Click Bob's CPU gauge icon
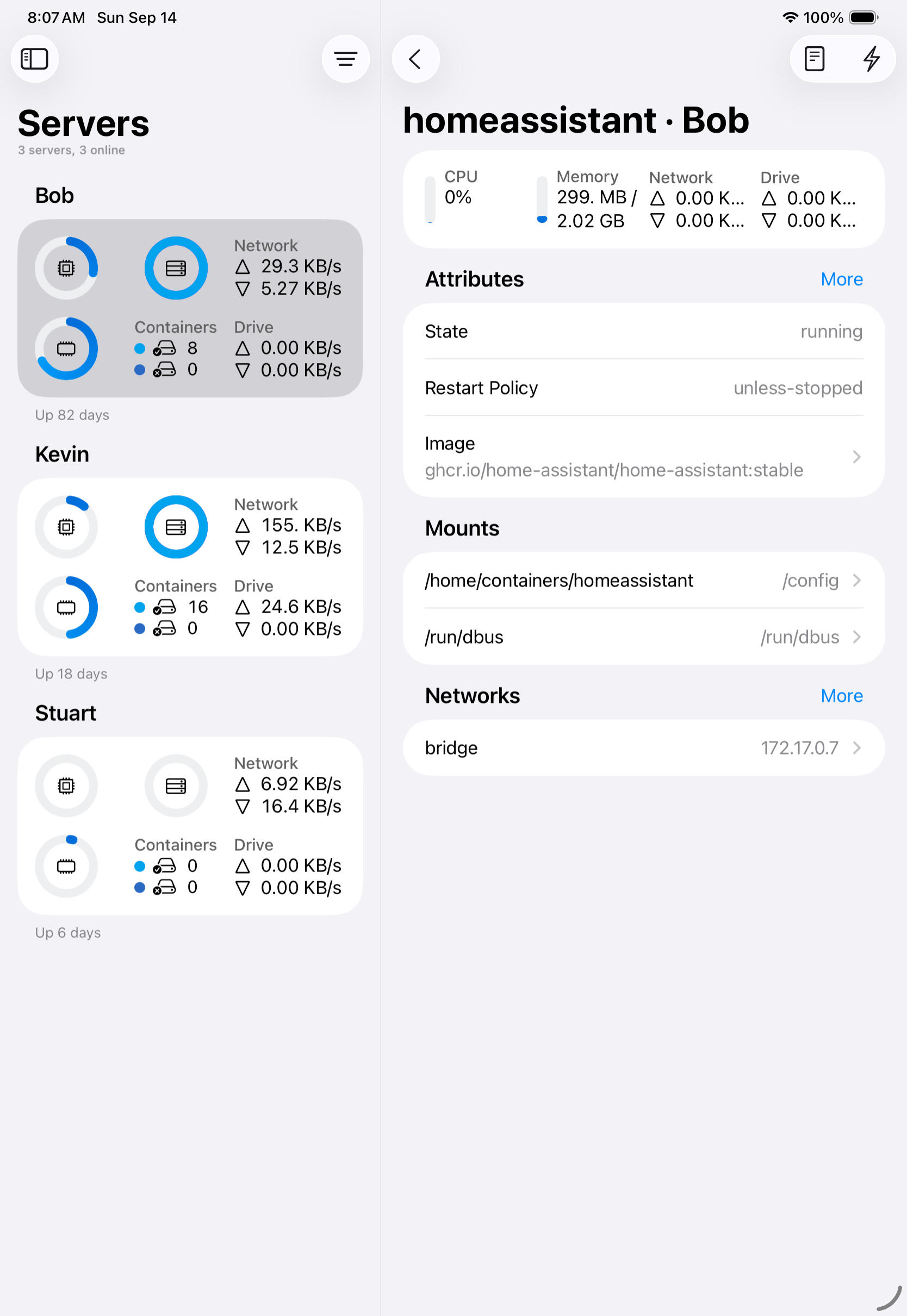This screenshot has height=1316, width=907. (66, 268)
